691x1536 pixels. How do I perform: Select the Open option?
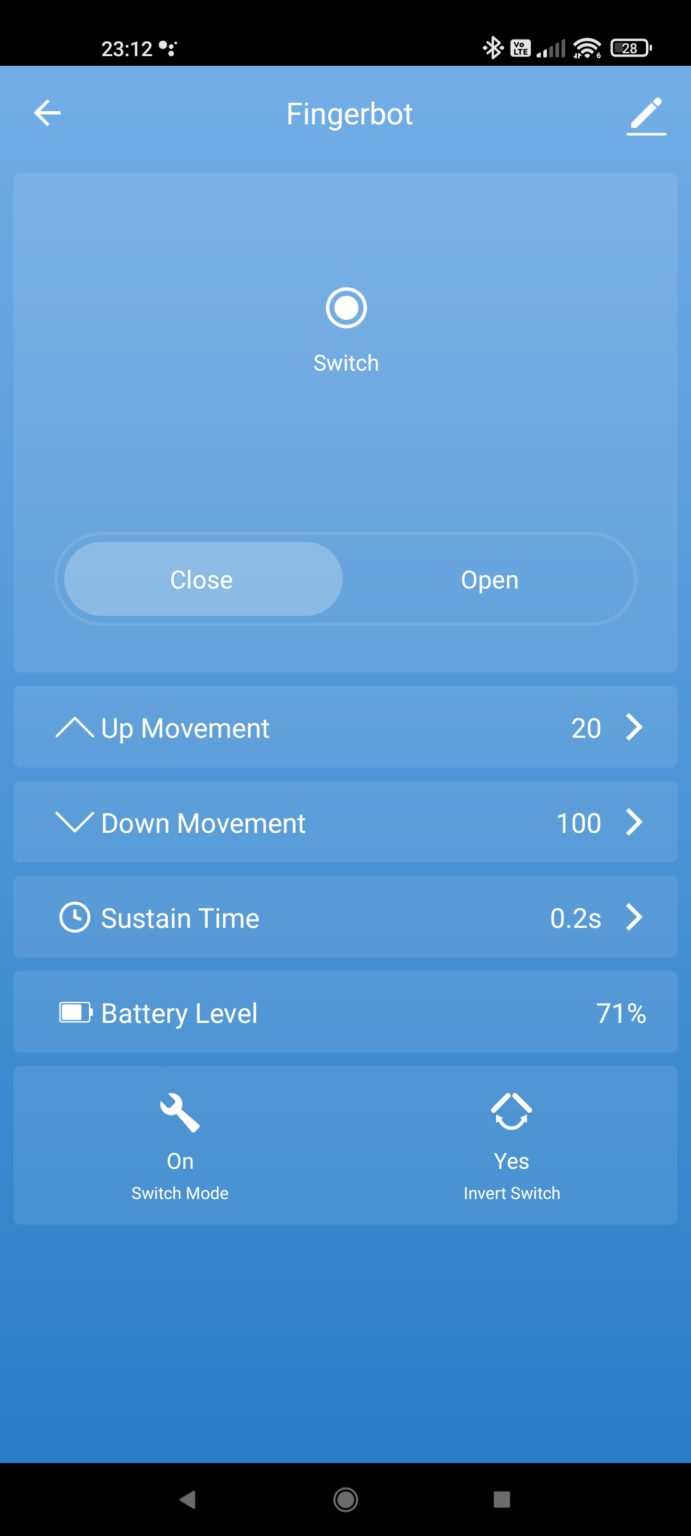point(489,580)
